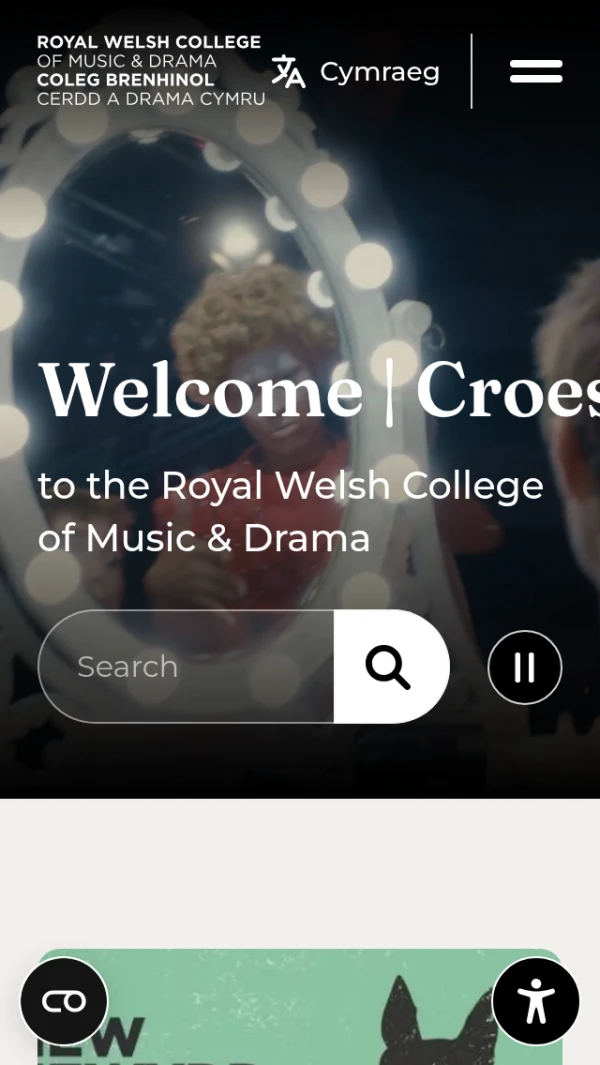The image size is (600, 1065).
Task: Tap the Search text field
Action: pyautogui.click(x=186, y=666)
